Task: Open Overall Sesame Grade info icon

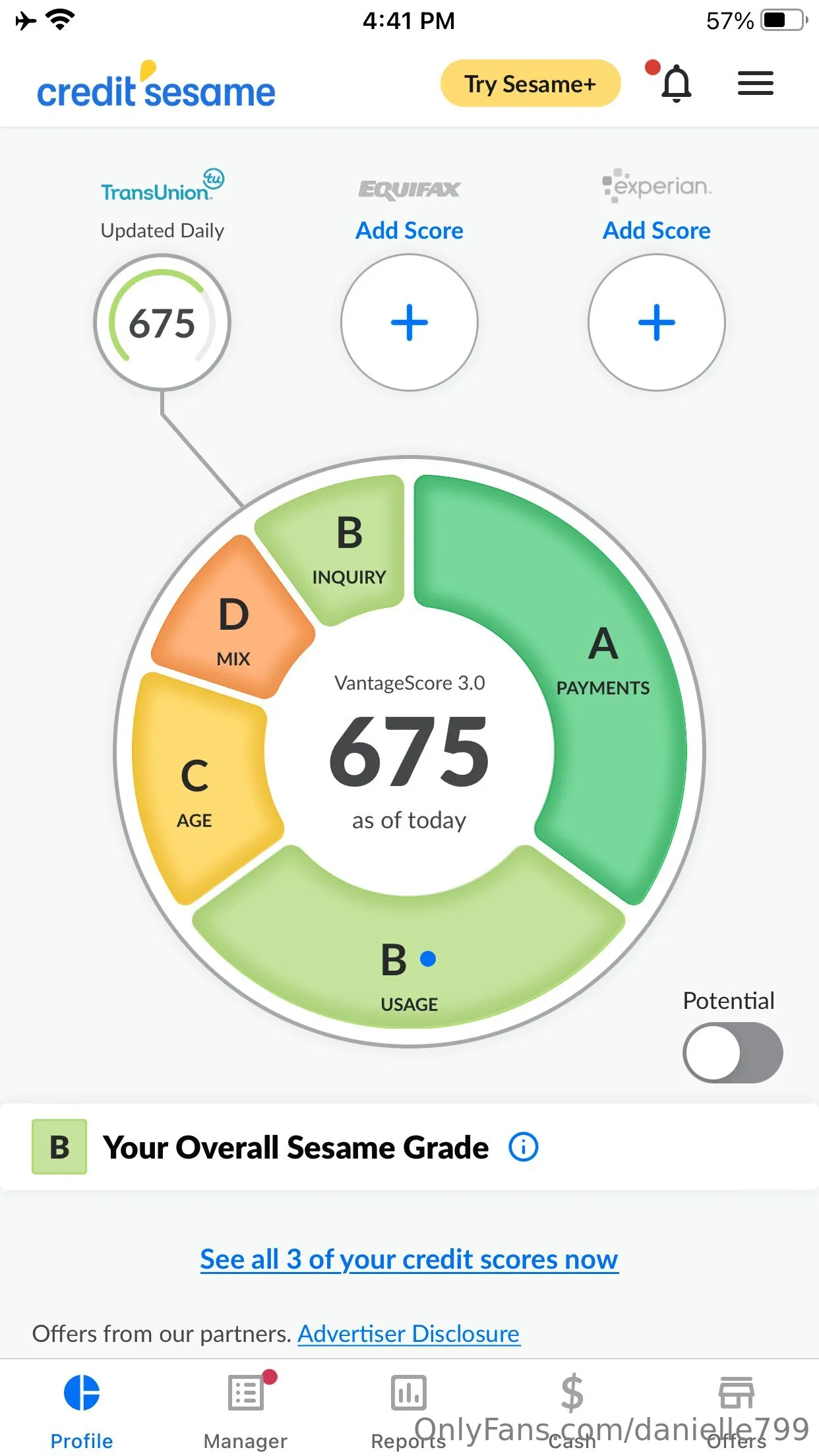Action: click(524, 1147)
